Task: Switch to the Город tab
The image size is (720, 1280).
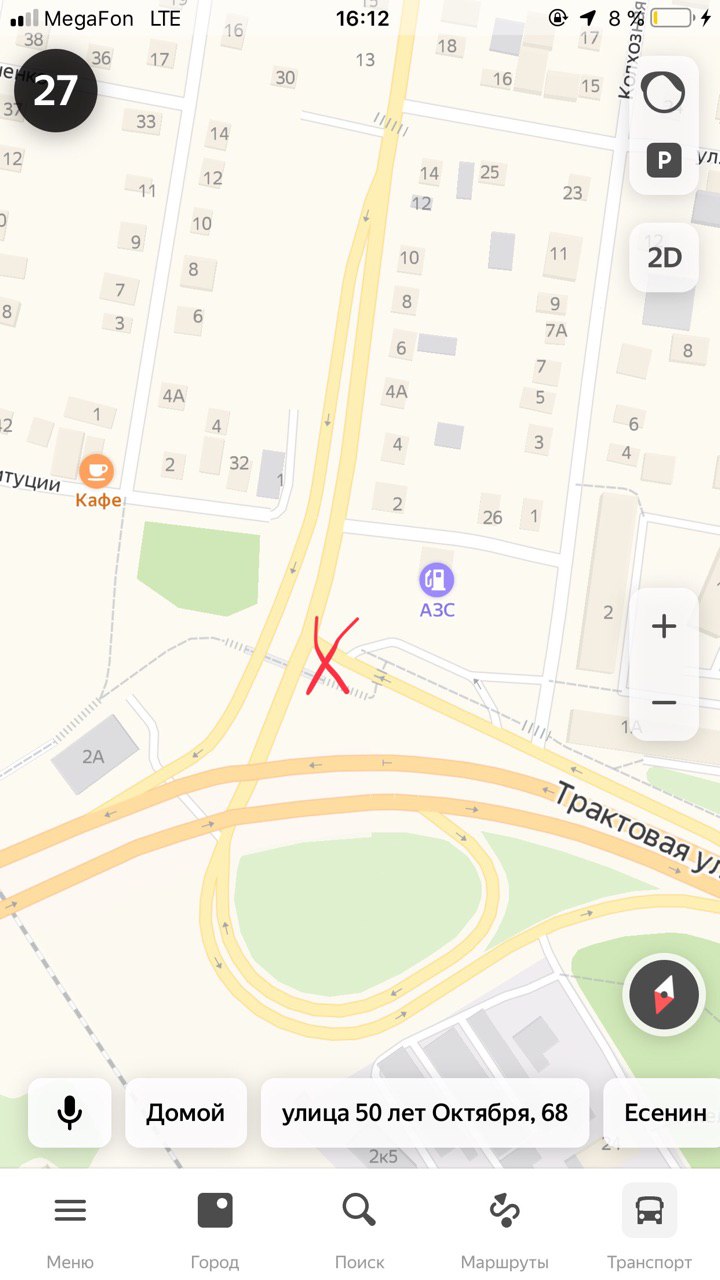Action: click(215, 1230)
